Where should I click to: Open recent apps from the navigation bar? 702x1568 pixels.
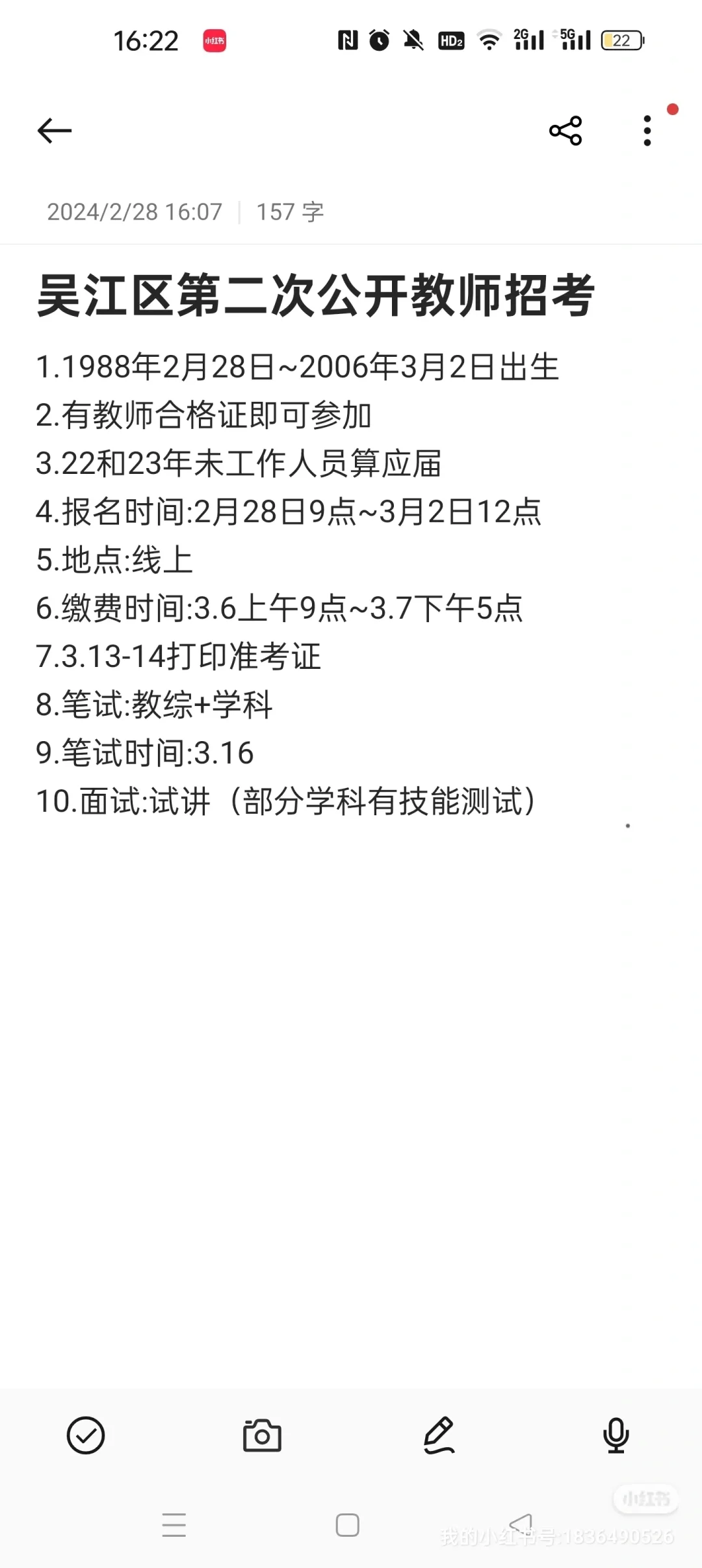click(174, 1524)
